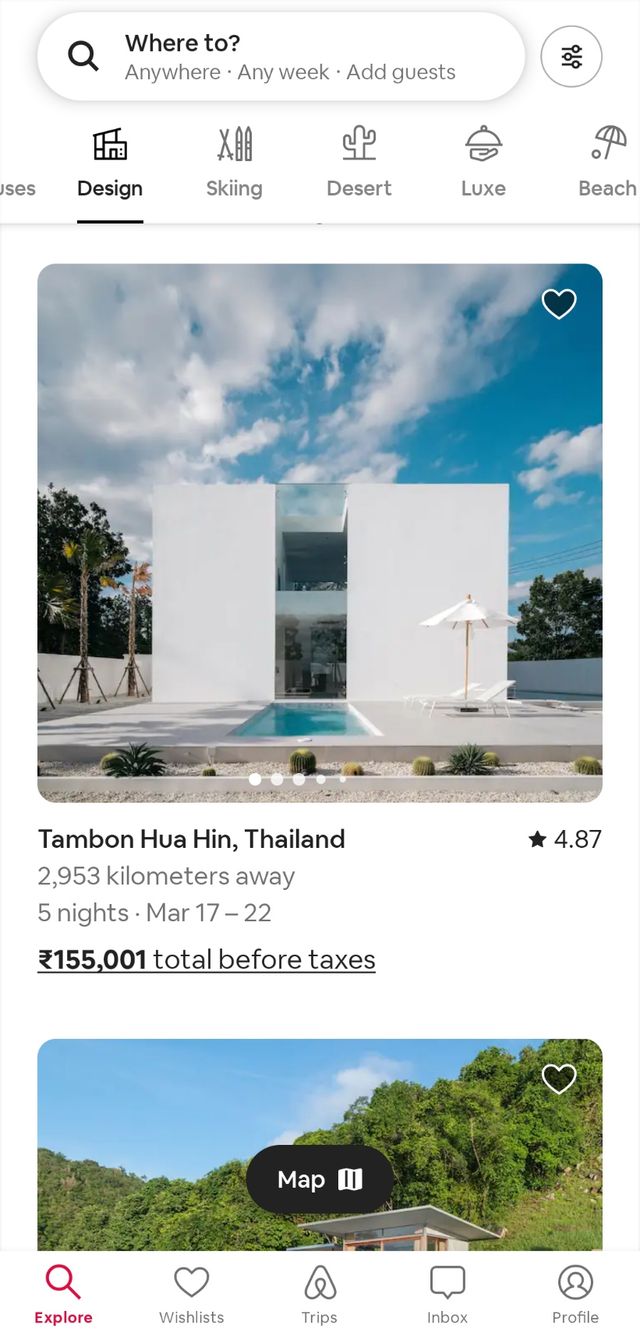
Task: Open the Wishlists tab
Action: pos(191,1295)
